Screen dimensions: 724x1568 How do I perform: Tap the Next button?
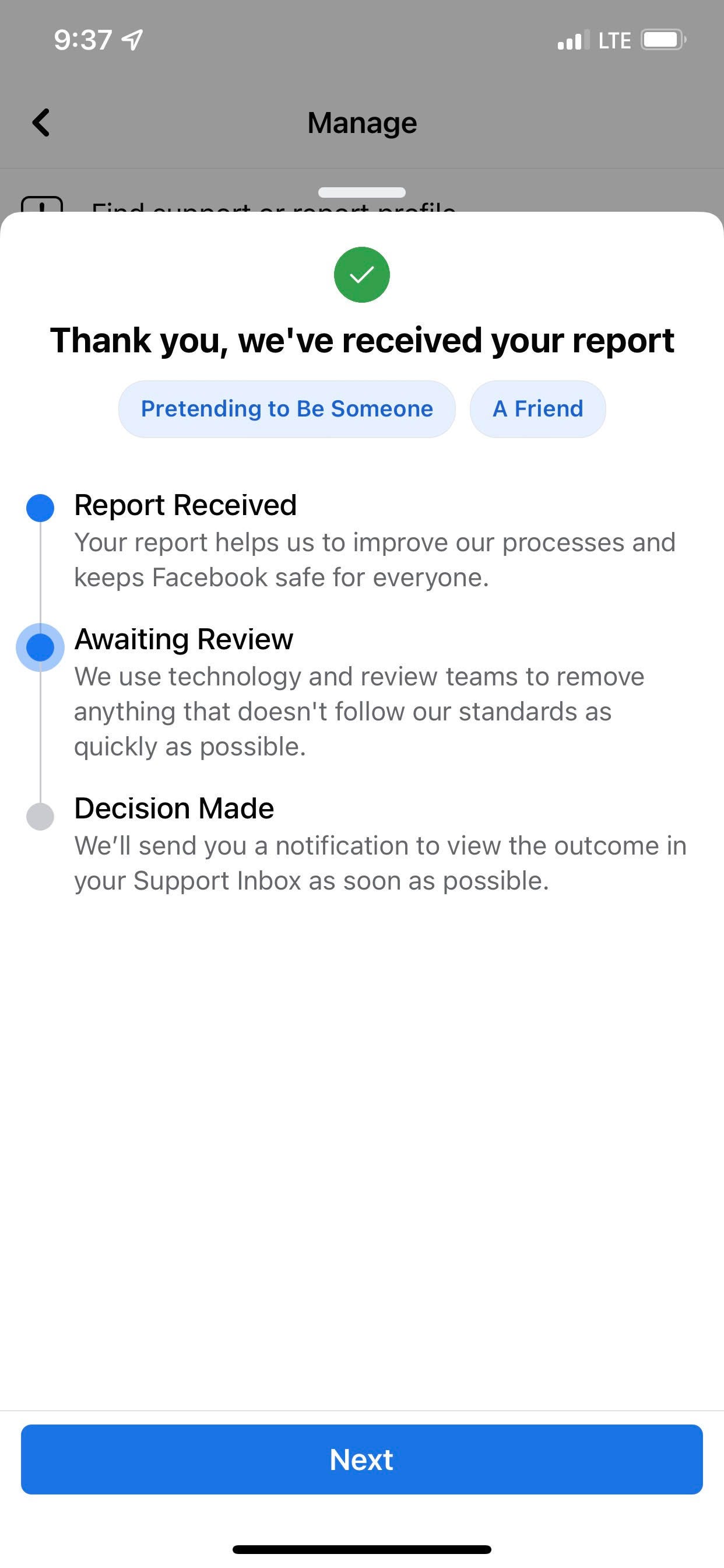click(x=362, y=1459)
